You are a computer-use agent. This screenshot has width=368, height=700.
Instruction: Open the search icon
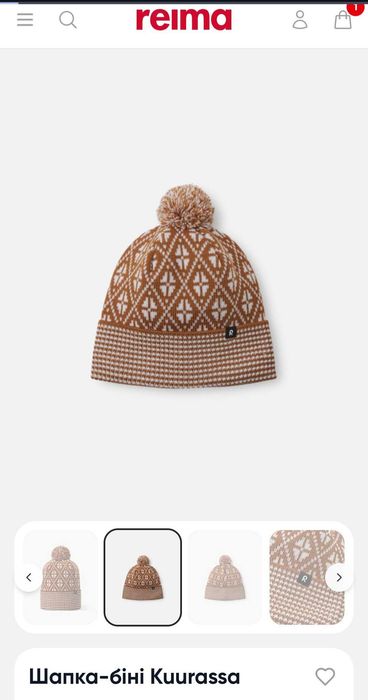coord(68,20)
